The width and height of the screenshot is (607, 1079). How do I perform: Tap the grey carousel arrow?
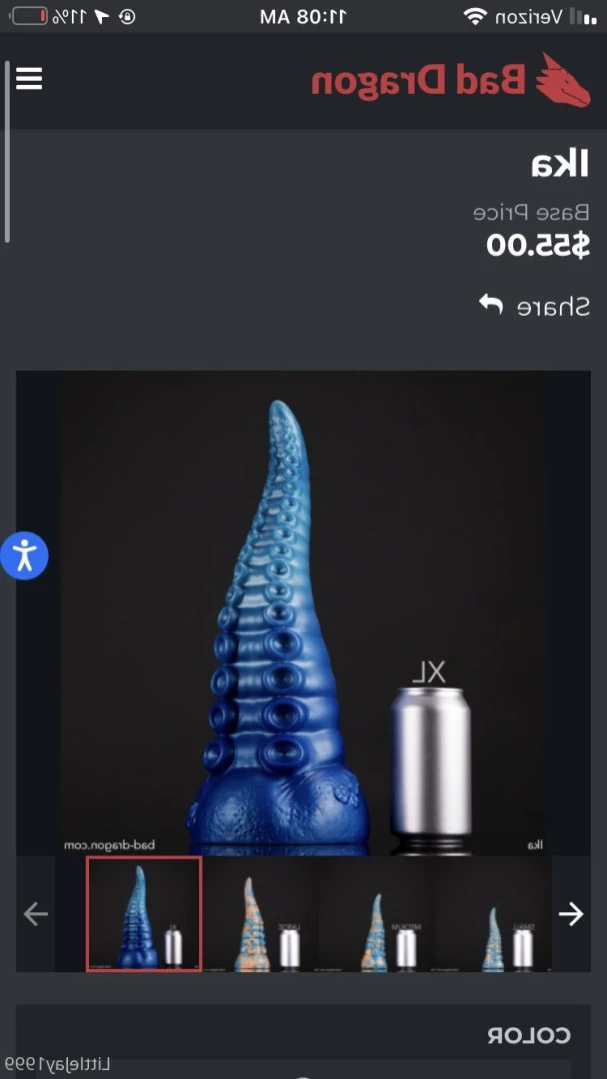(36, 914)
